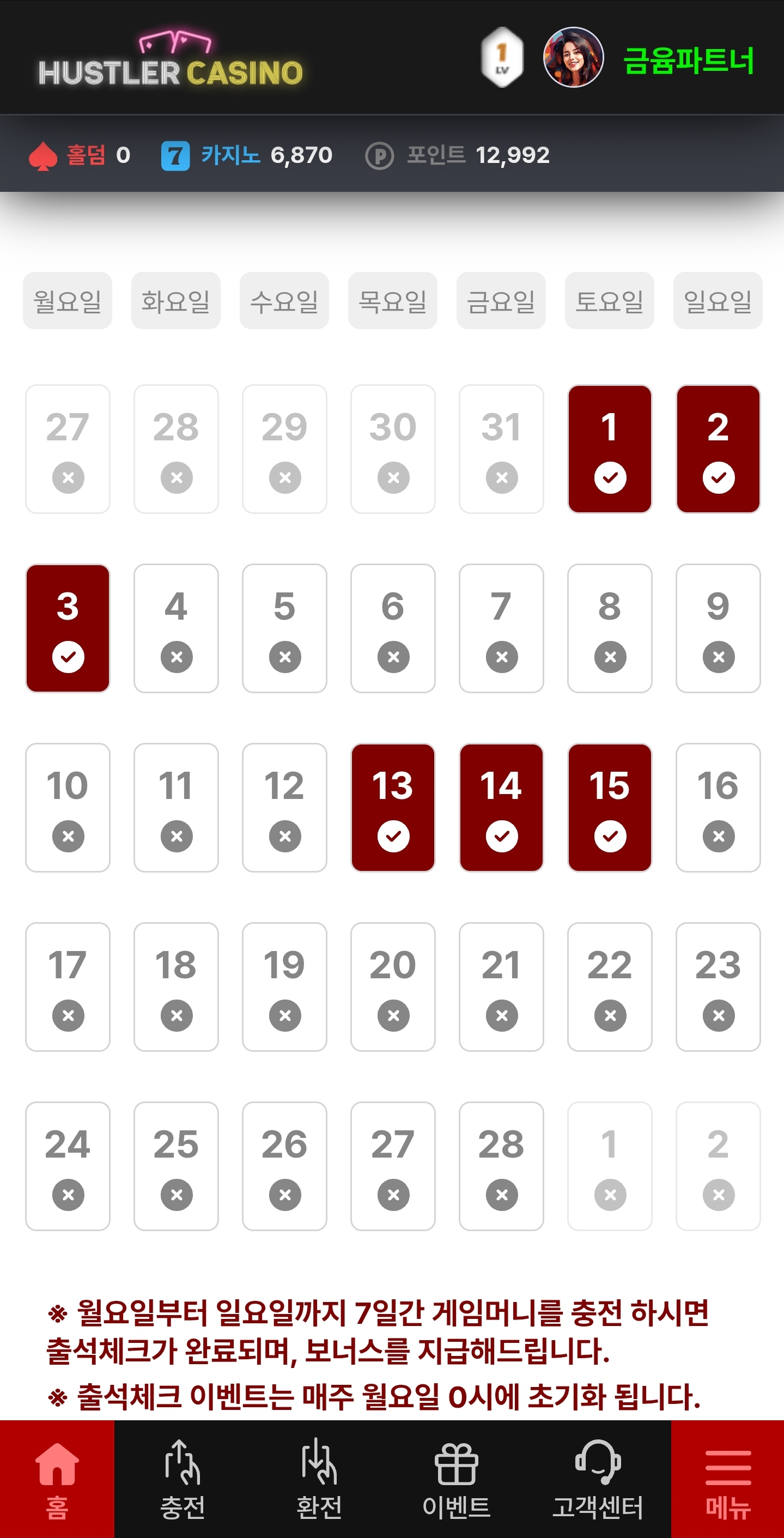This screenshot has width=784, height=1538.
Task: Open the 환전 withdrawal tab
Action: 319,1479
